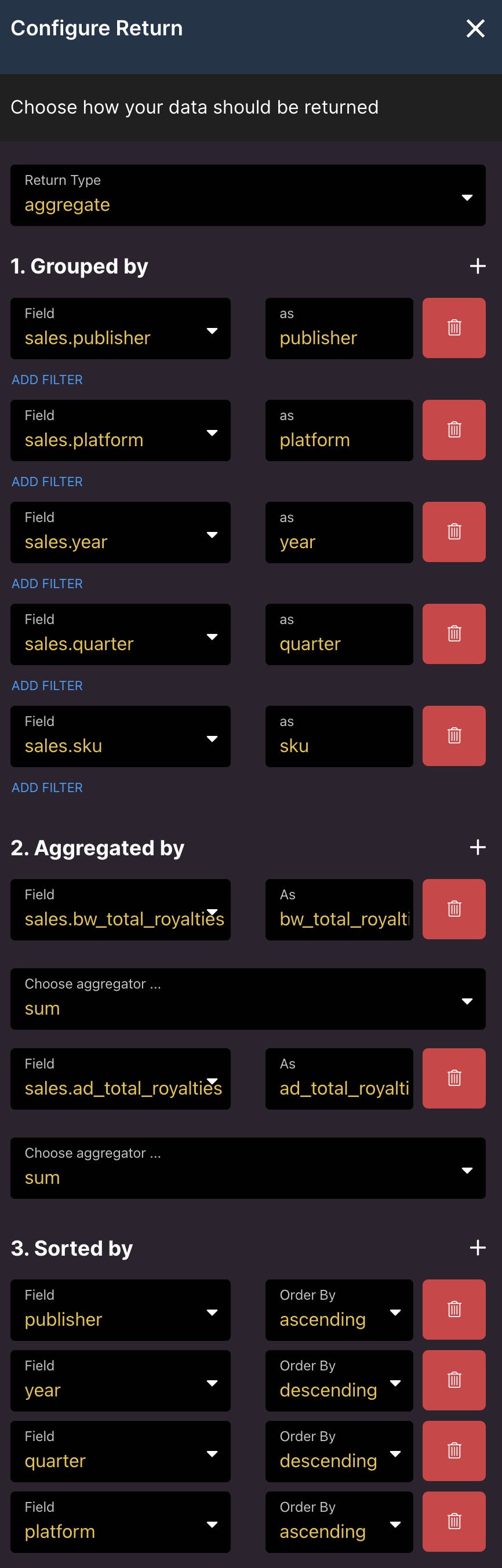The height and width of the screenshot is (1568, 502).
Task: Edit the sku alias field
Action: coord(339,736)
